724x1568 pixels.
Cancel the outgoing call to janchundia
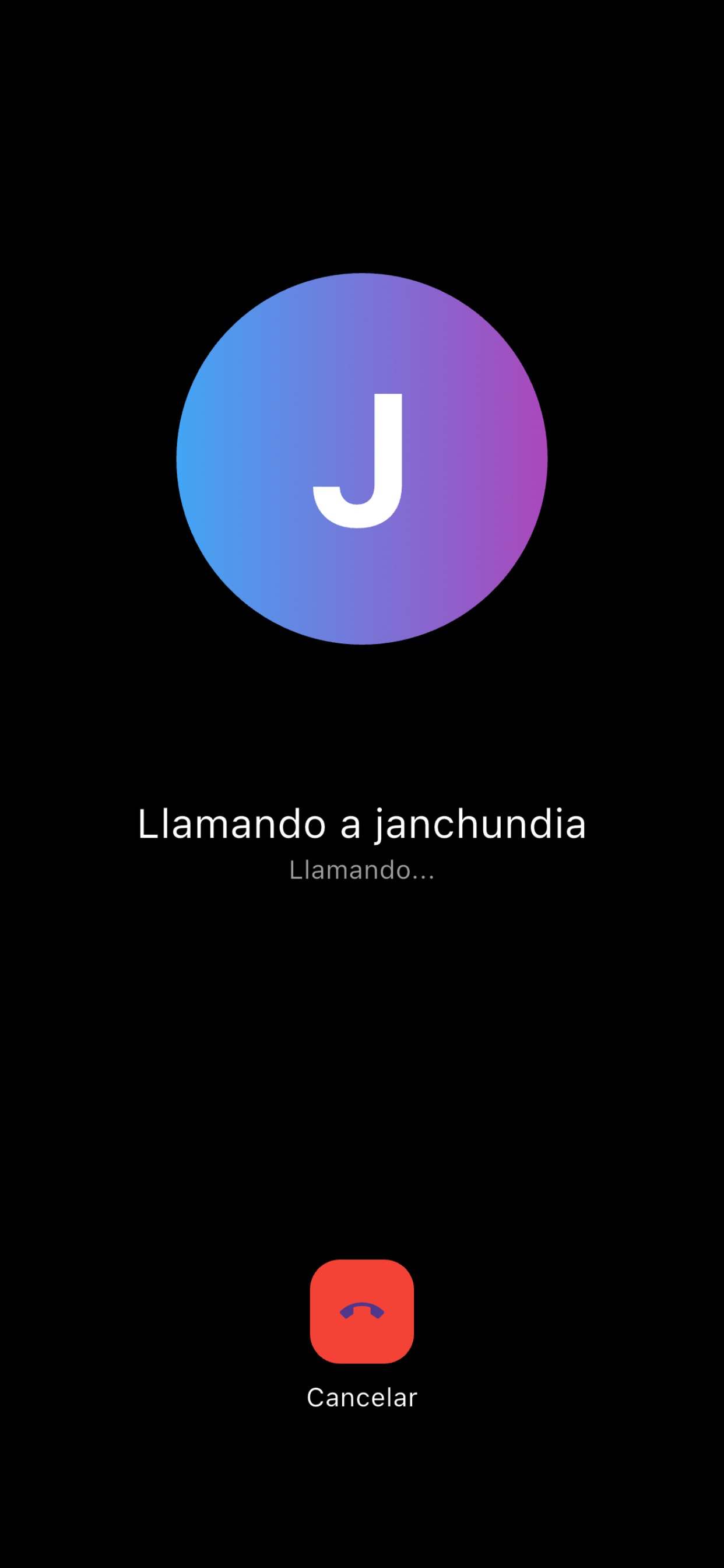pos(361,1311)
